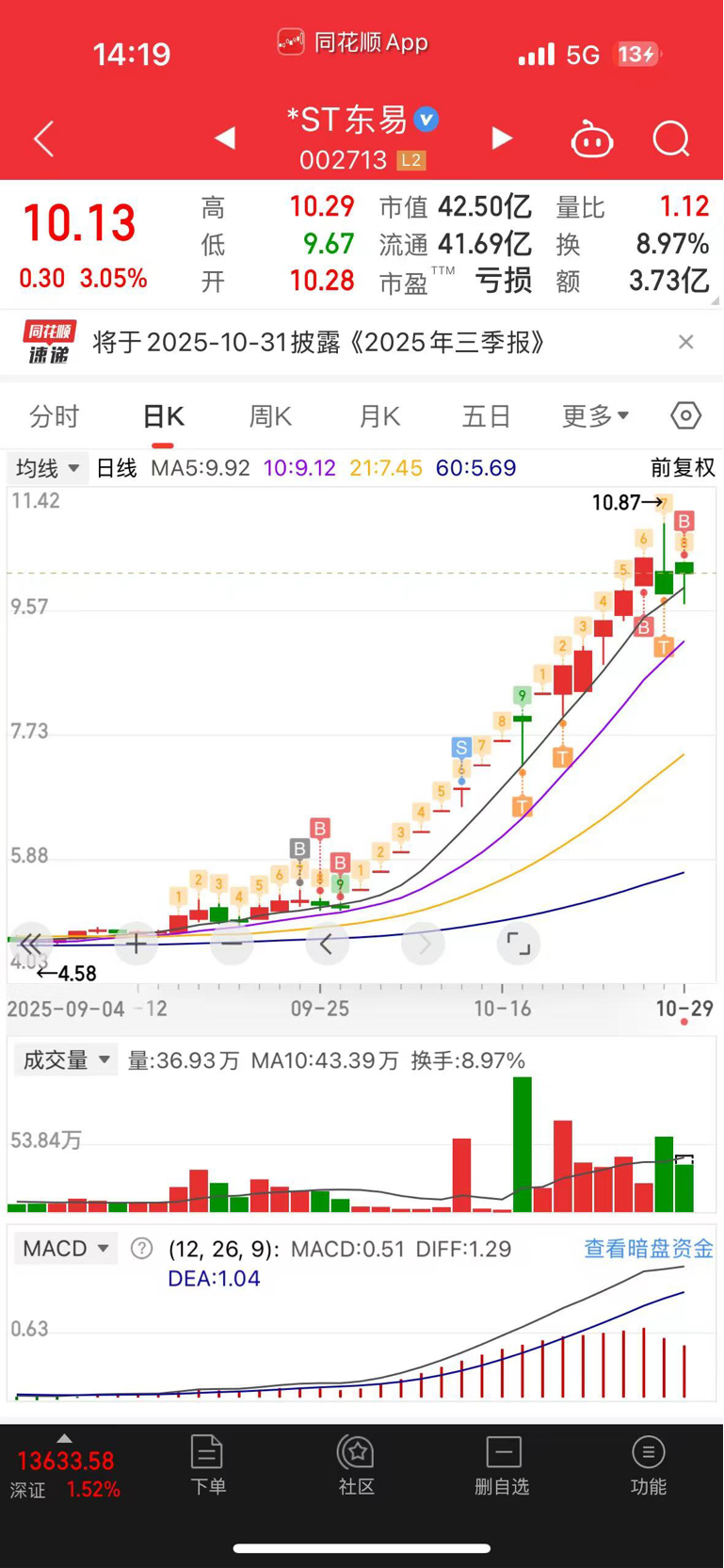Dismiss the 2025年三季报 notice banner
The width and height of the screenshot is (724, 1568).
click(x=686, y=342)
